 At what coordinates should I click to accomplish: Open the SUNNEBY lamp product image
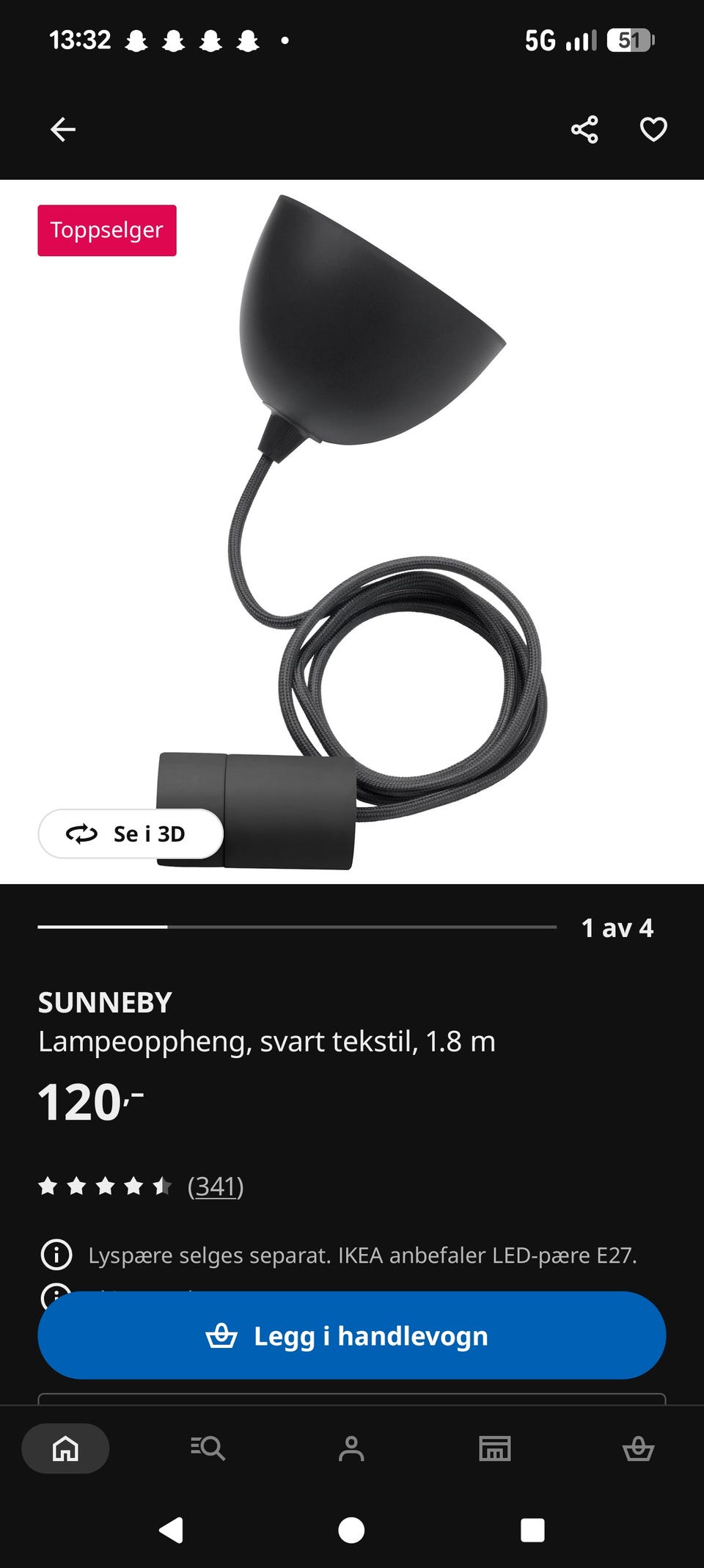352,532
